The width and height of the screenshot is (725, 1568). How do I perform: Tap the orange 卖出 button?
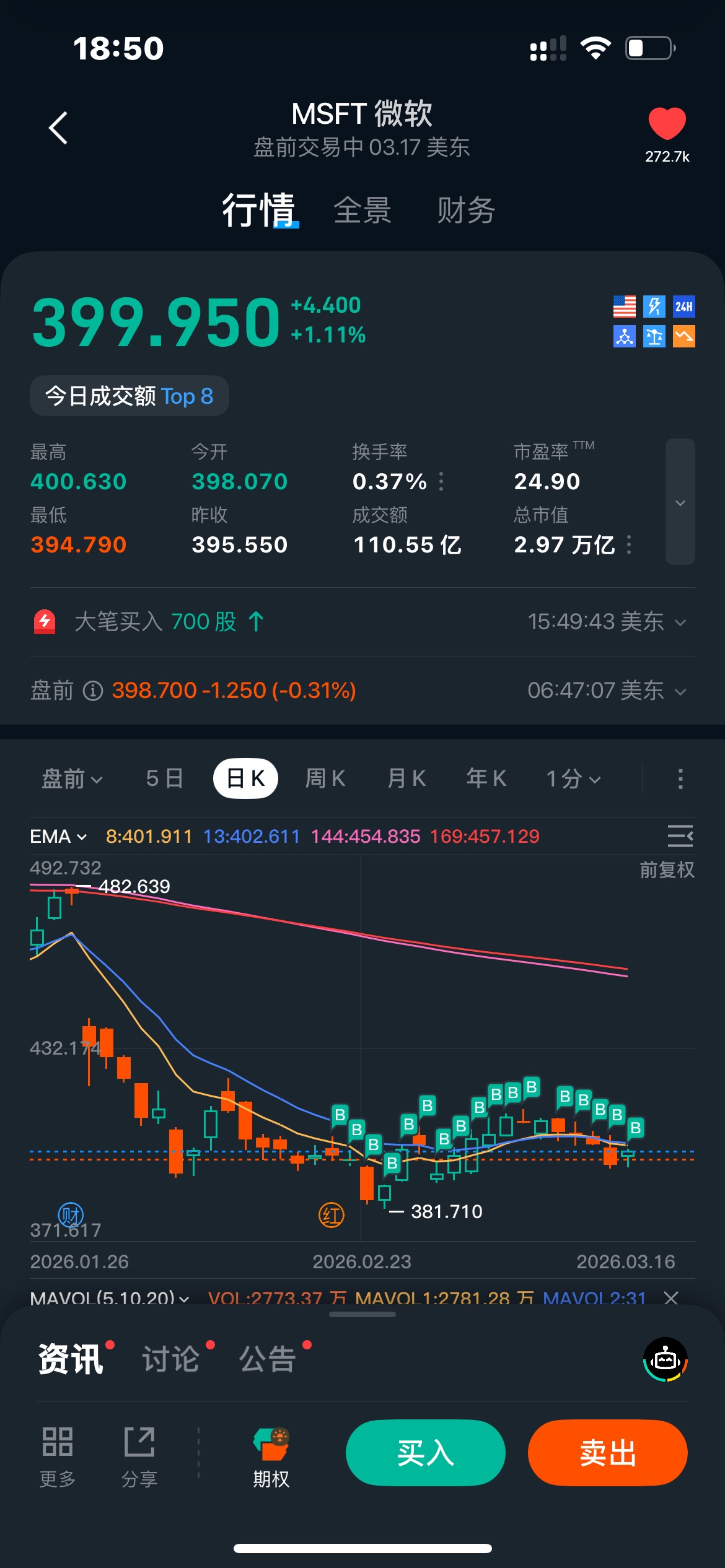(607, 1453)
